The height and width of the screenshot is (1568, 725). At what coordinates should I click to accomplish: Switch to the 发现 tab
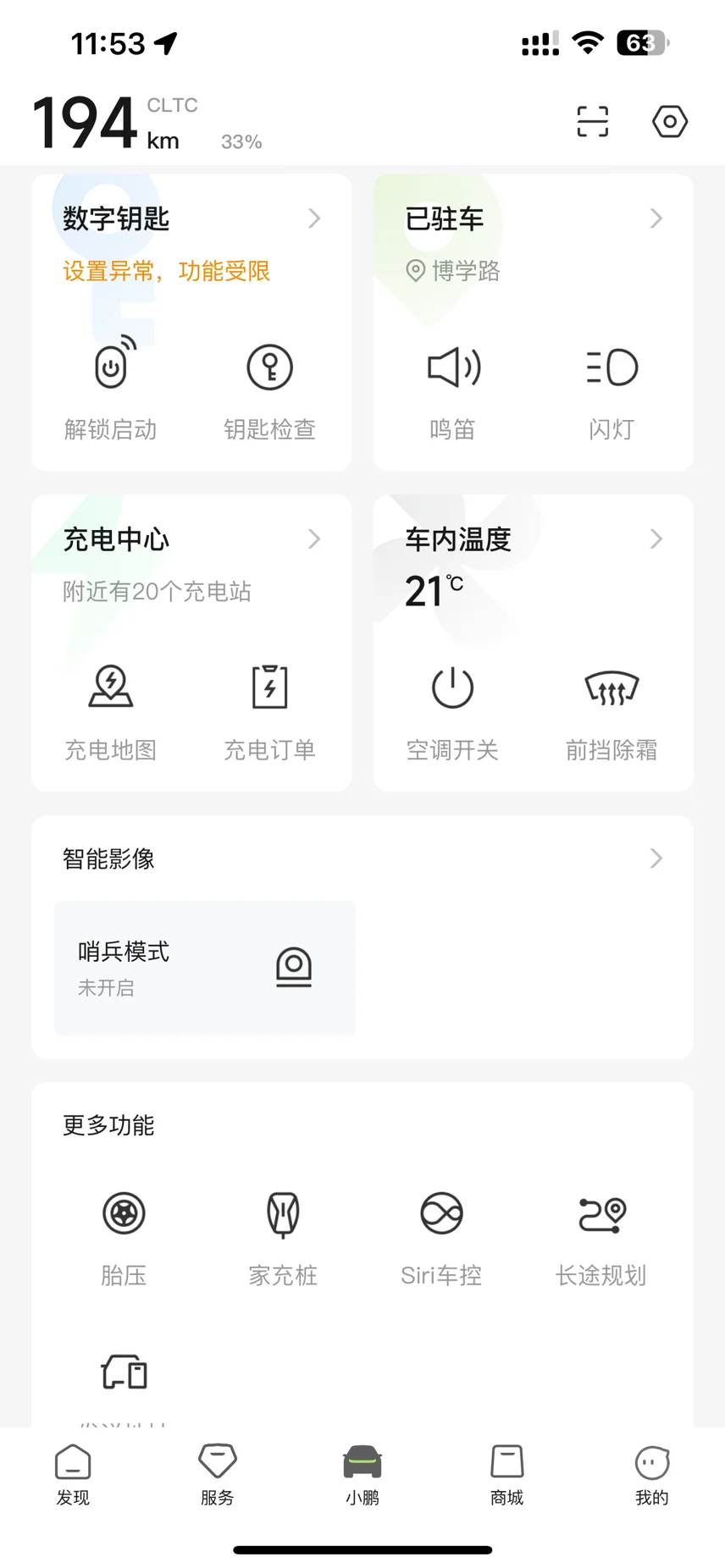73,1475
